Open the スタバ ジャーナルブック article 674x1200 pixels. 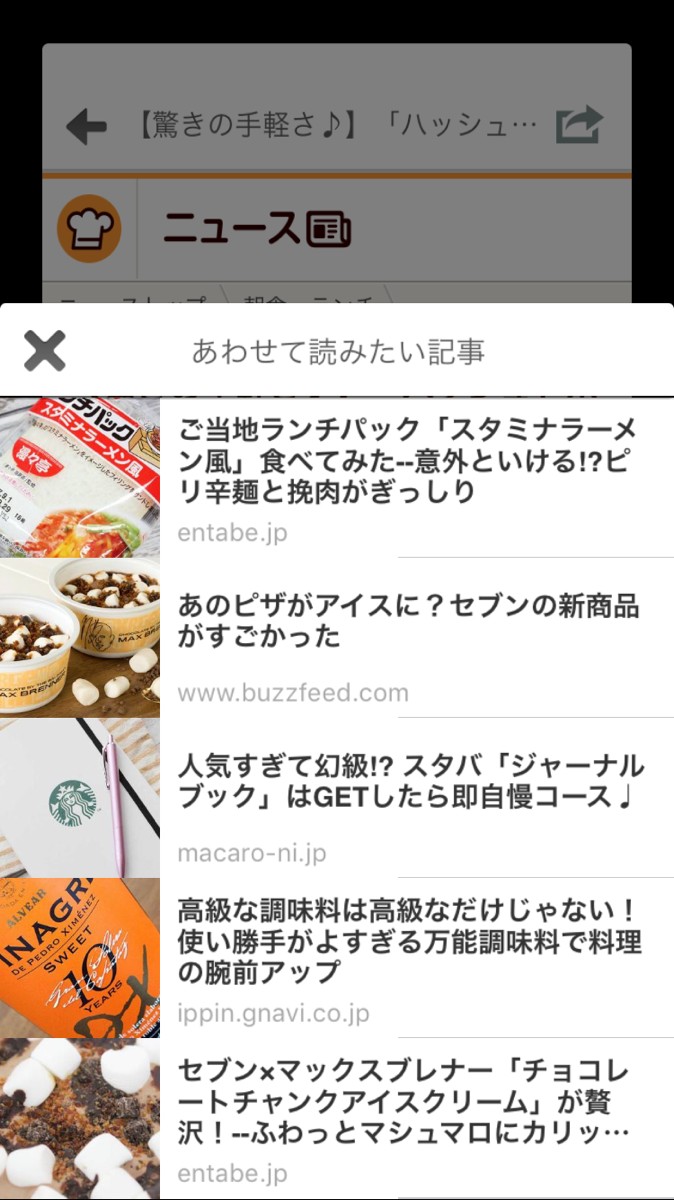[x=410, y=782]
